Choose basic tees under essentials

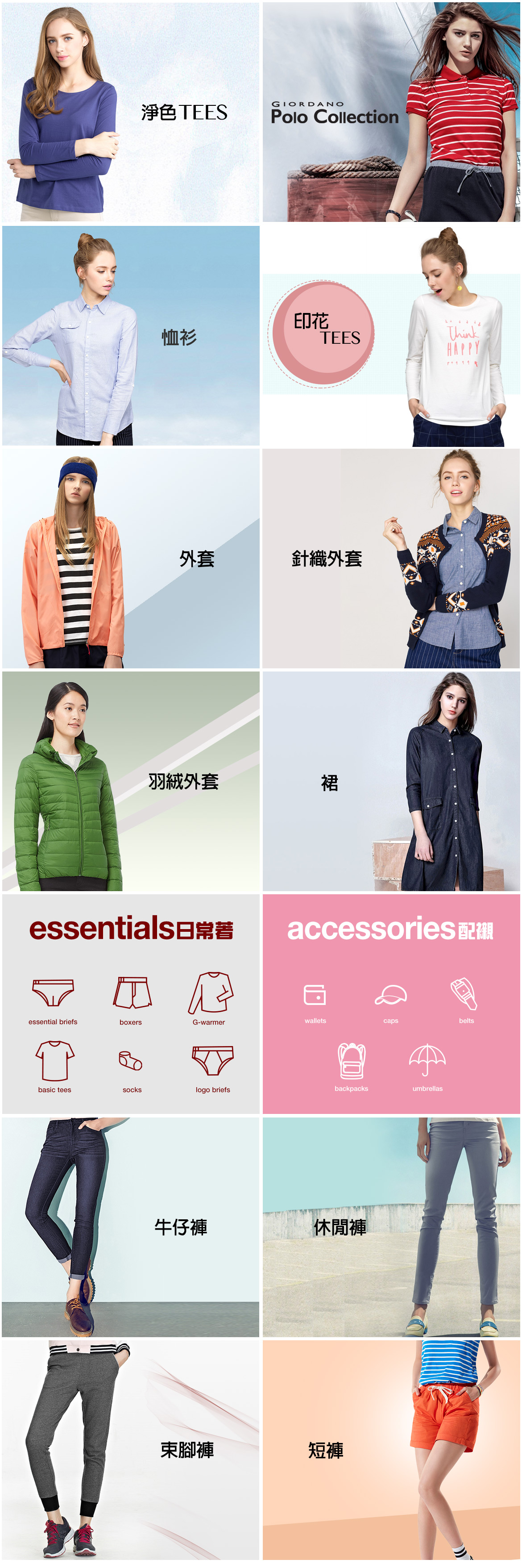[x=55, y=1065]
